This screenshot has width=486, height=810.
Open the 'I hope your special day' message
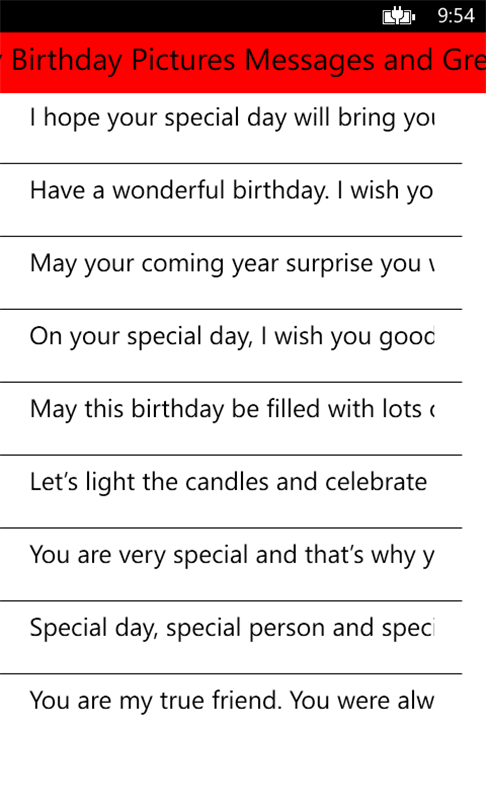pos(232,118)
